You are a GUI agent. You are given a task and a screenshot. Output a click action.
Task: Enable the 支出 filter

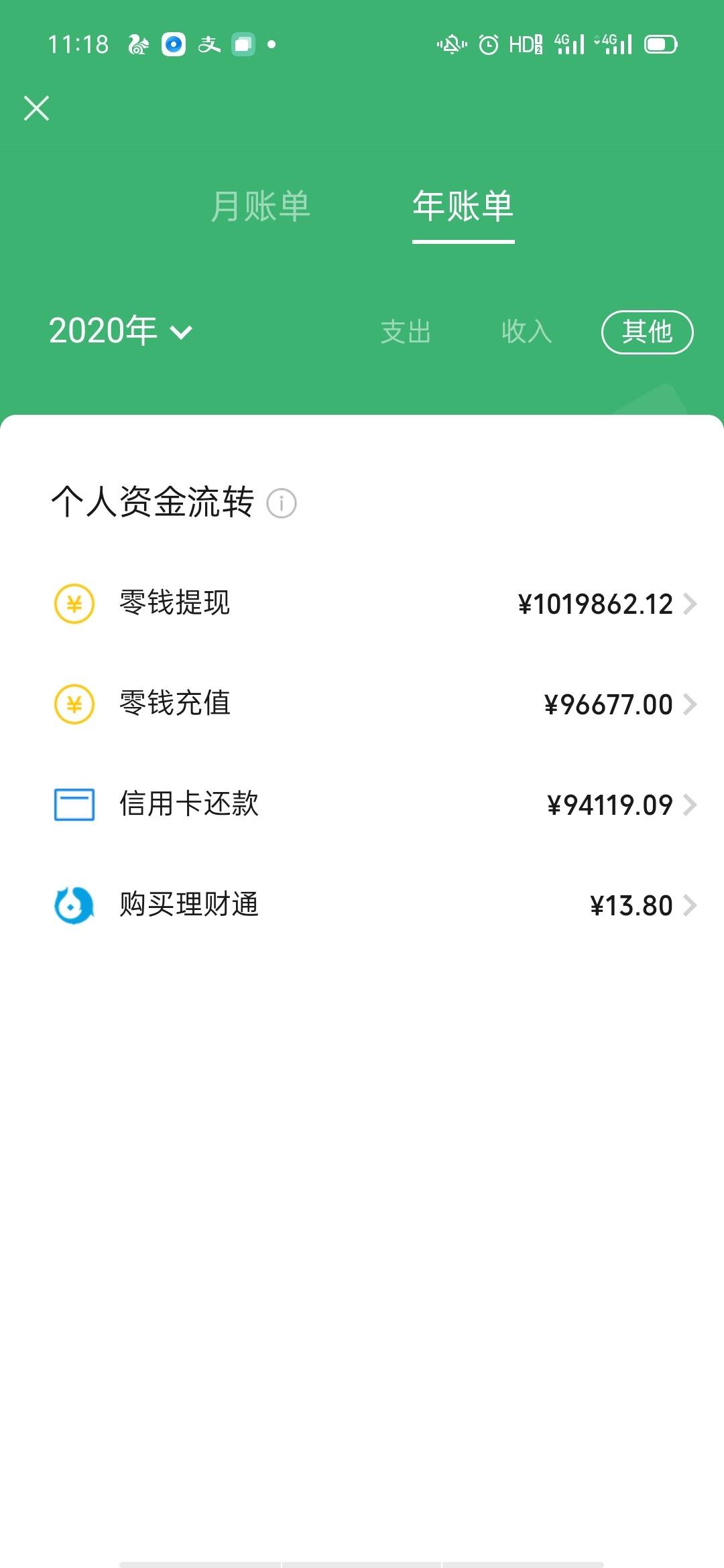tap(405, 332)
